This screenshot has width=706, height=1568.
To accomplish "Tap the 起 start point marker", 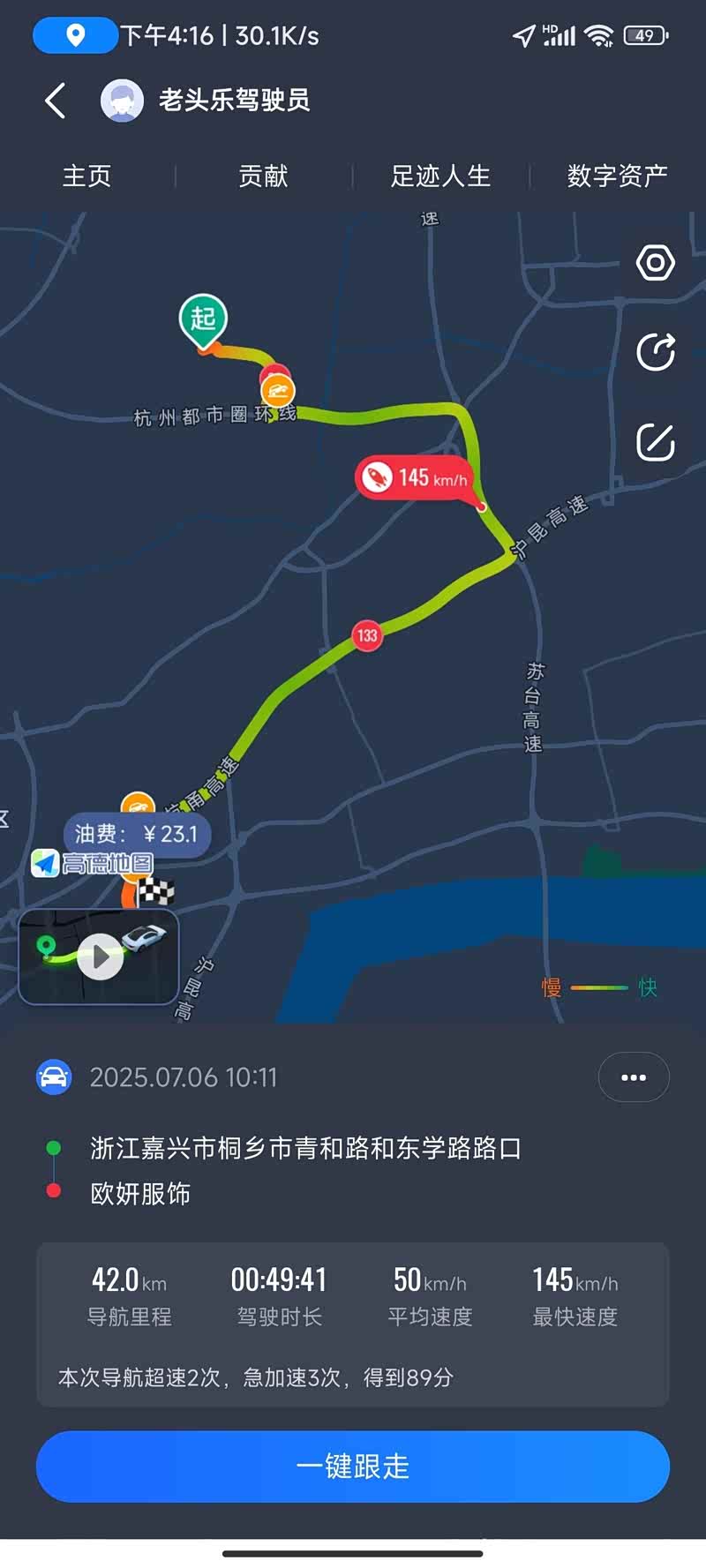I will [204, 319].
